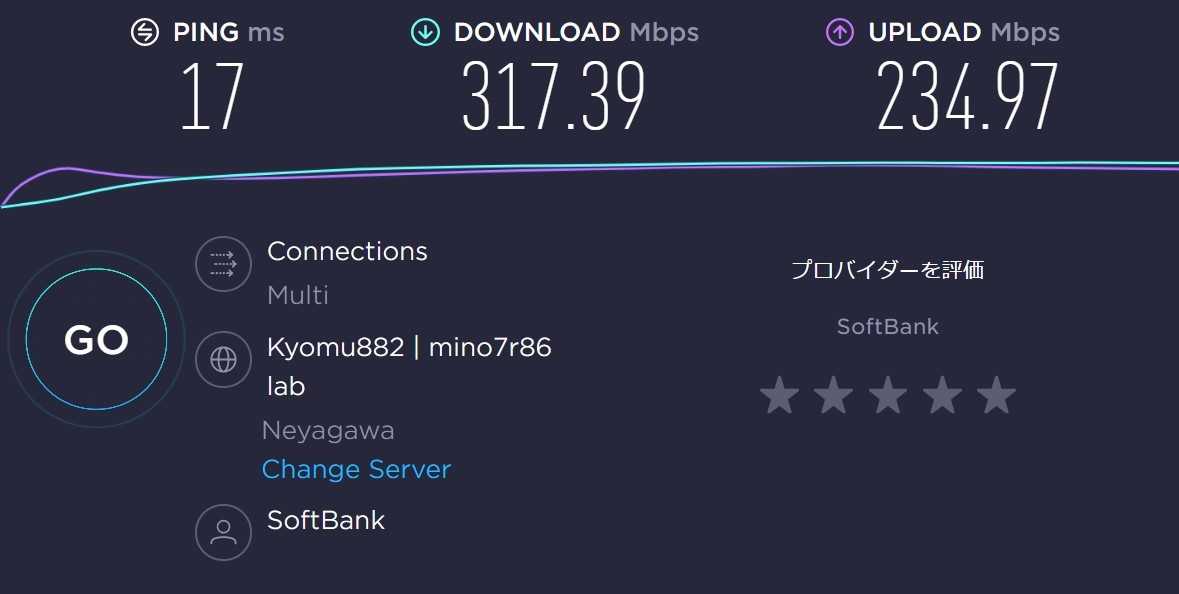Image resolution: width=1179 pixels, height=594 pixels.
Task: Rate SoftBank four stars
Action: click(942, 396)
